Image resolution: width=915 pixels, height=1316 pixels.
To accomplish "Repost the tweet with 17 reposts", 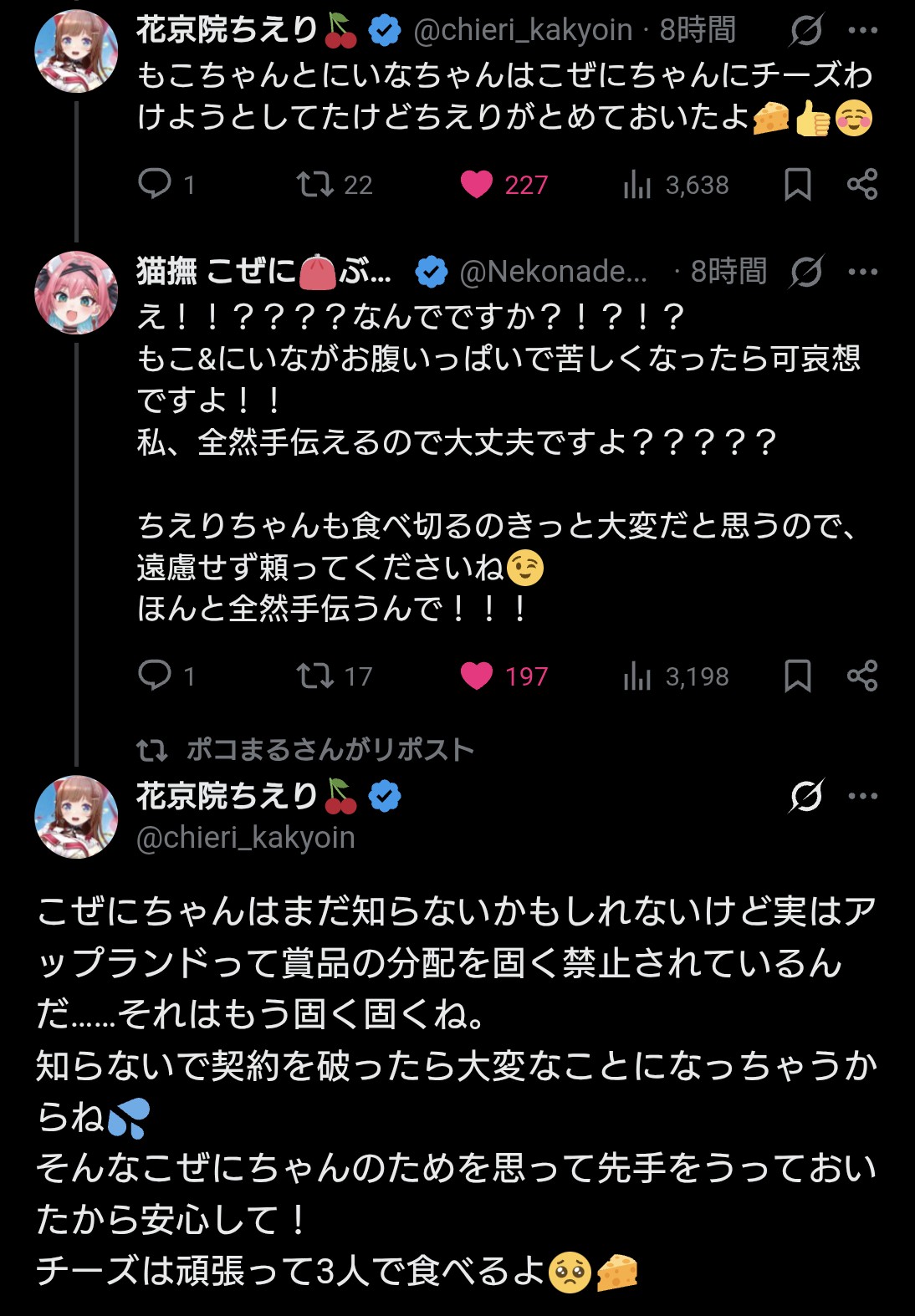I will tap(315, 676).
